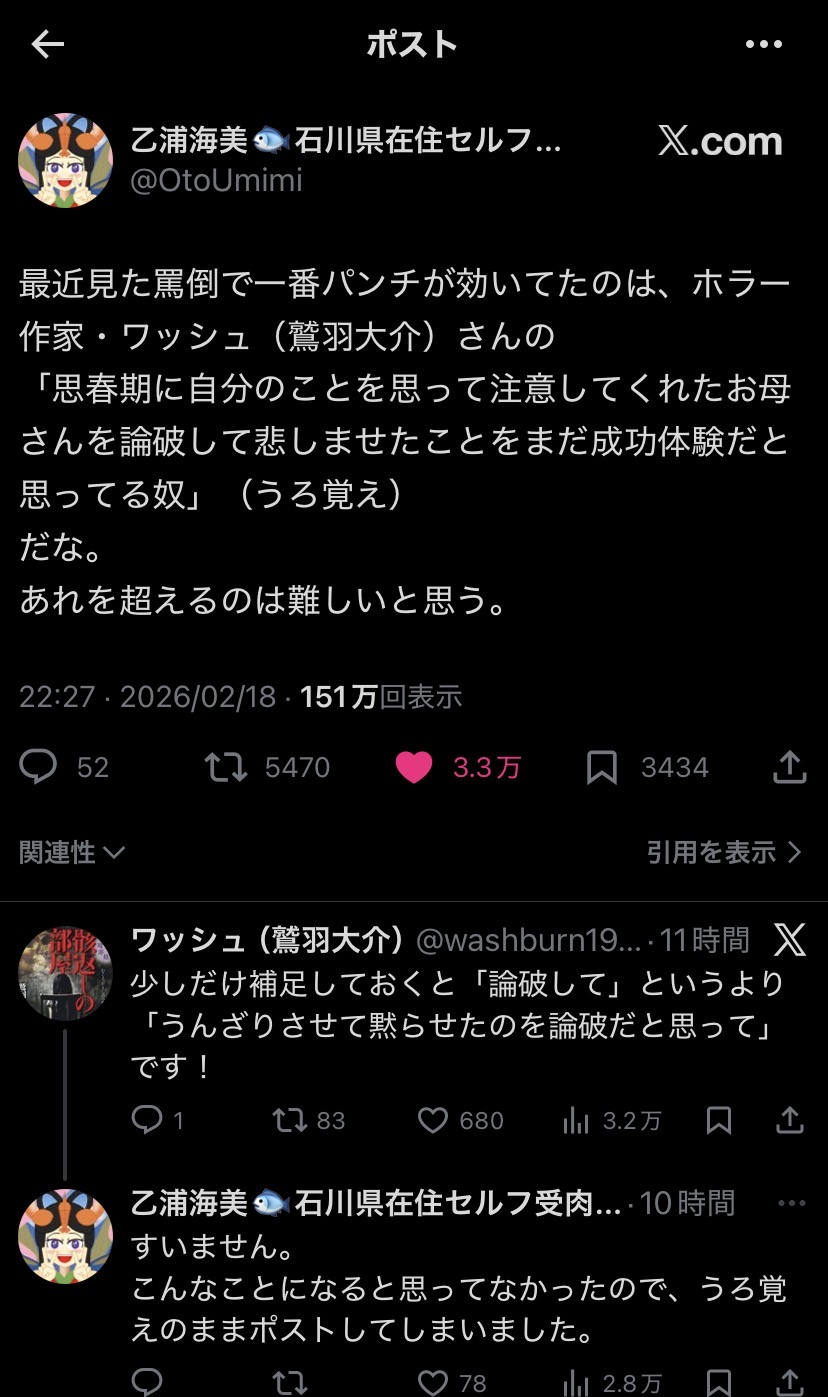
Task: Bookmark the main post with 3434 bookmarks
Action: pyautogui.click(x=602, y=767)
